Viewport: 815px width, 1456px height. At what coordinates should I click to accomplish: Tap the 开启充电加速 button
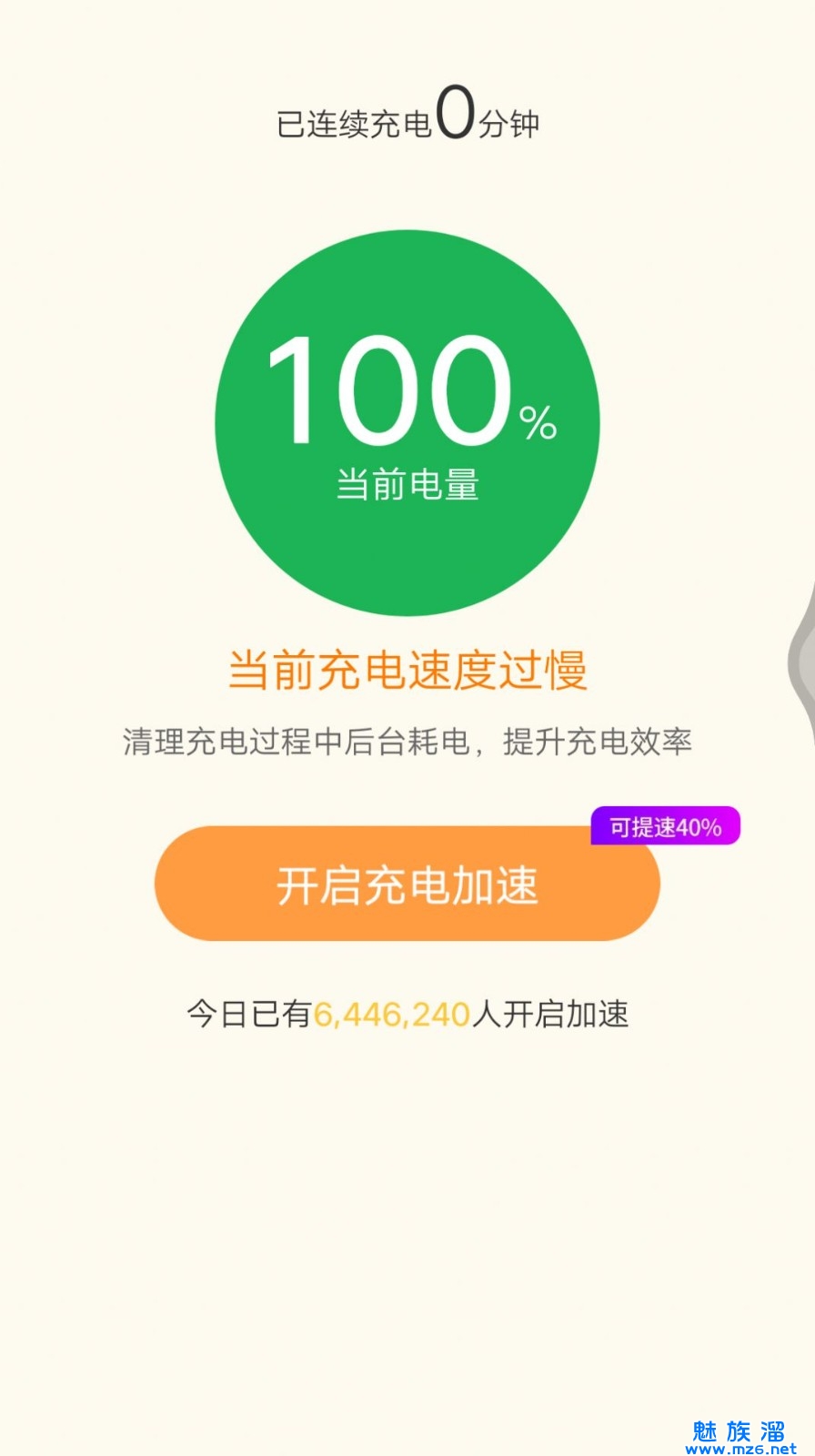(407, 885)
